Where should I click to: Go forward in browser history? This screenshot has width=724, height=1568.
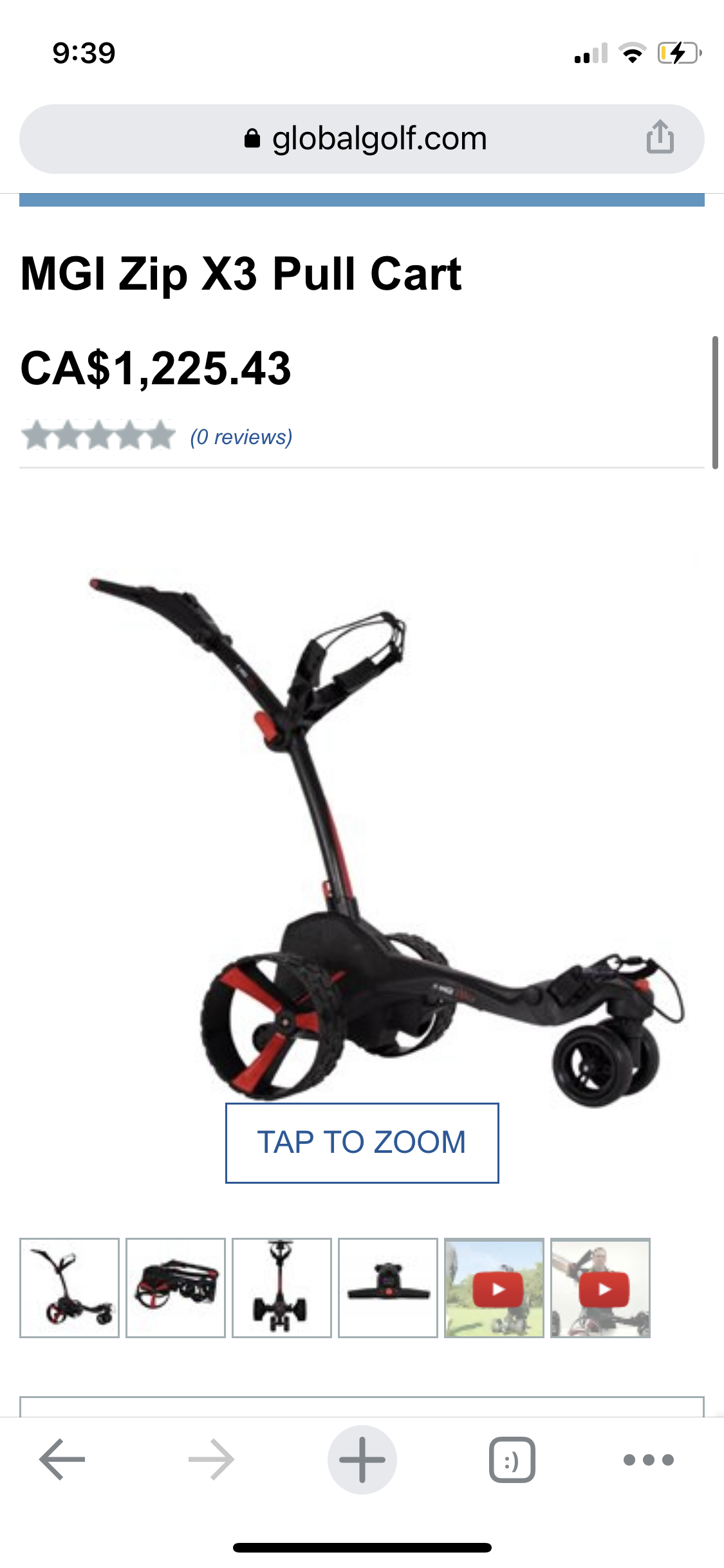coord(211,1459)
